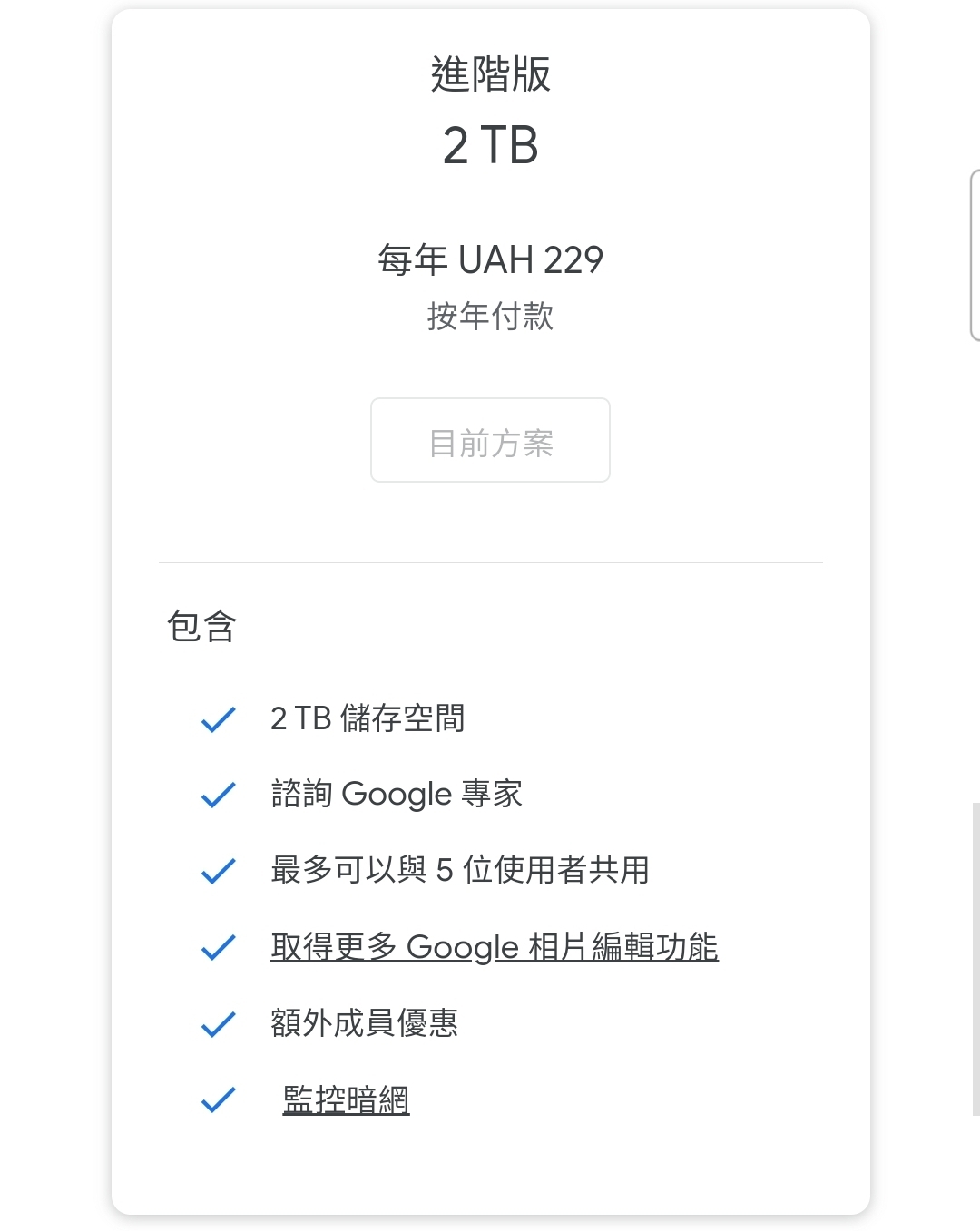Open the 監控暗網 dark web monitoring link

point(346,1099)
